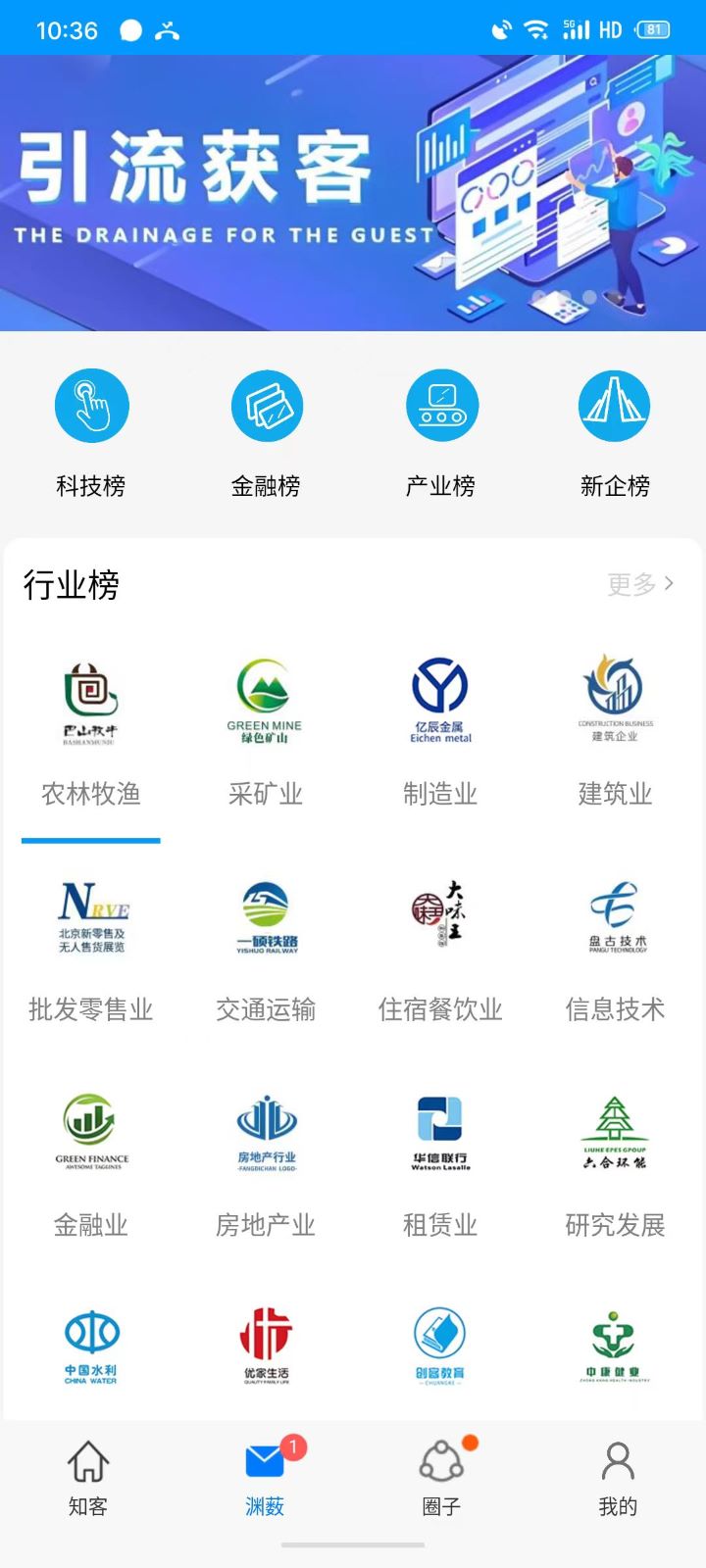
Task: Select the 房地产业 industry category
Action: click(265, 1224)
